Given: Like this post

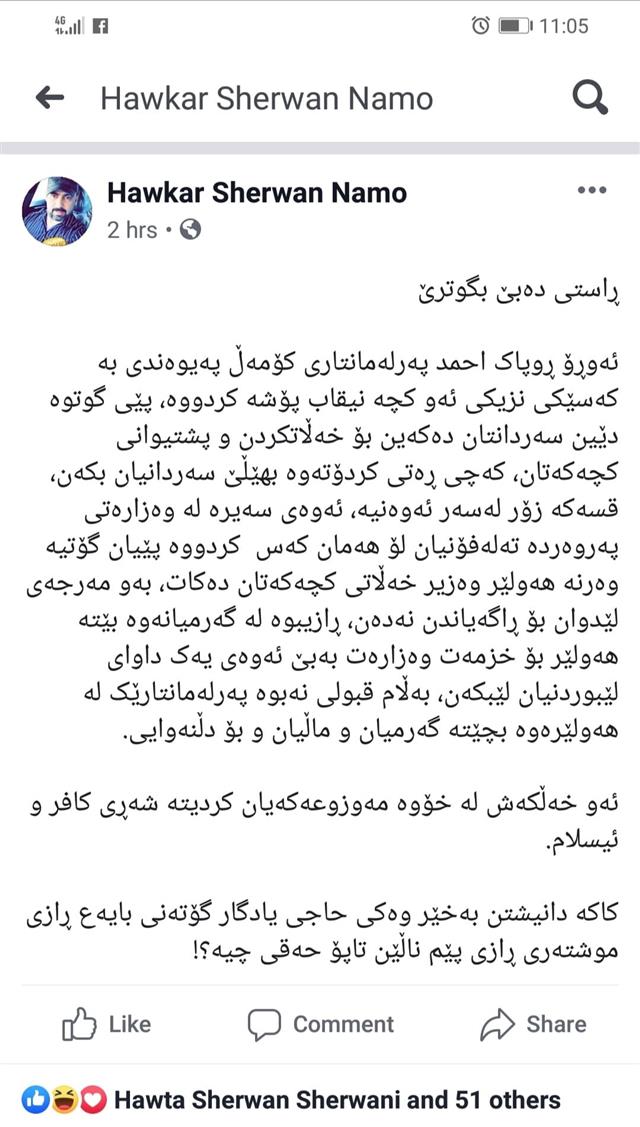Looking at the screenshot, I should pos(107,1024).
